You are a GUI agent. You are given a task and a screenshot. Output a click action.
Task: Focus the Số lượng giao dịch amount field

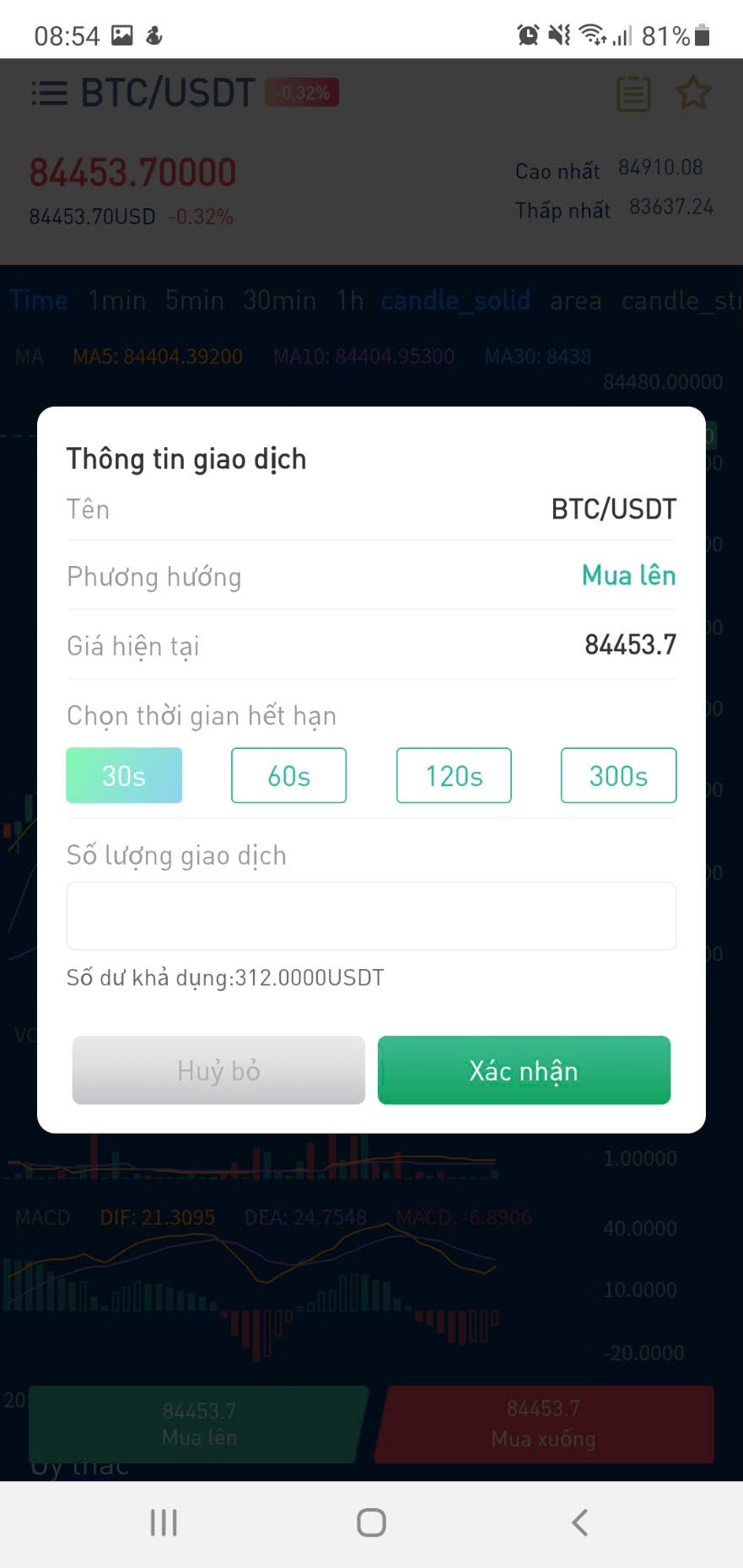click(371, 916)
